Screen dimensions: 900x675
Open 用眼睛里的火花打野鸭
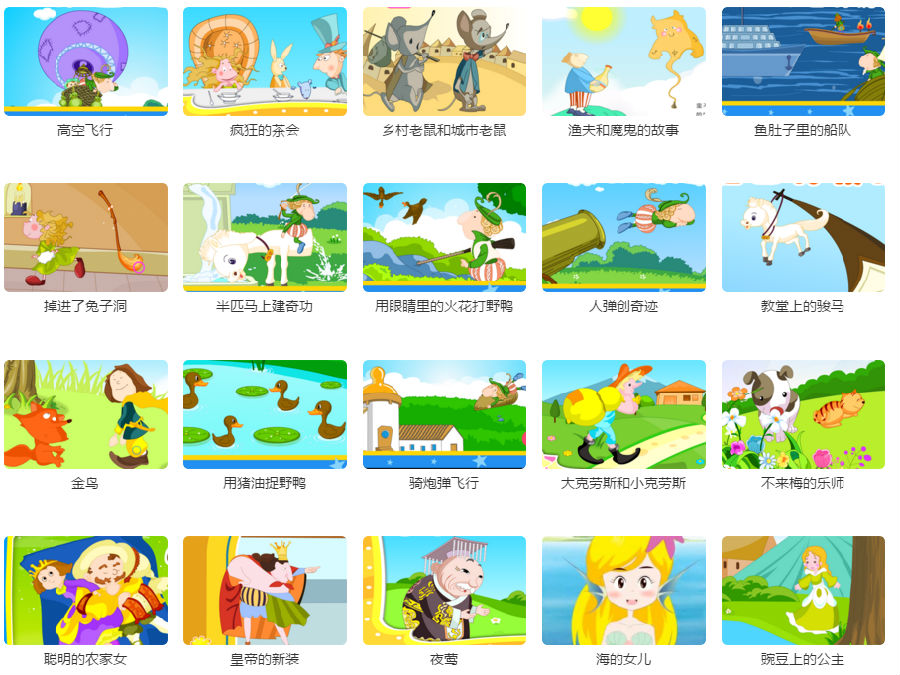coord(444,238)
